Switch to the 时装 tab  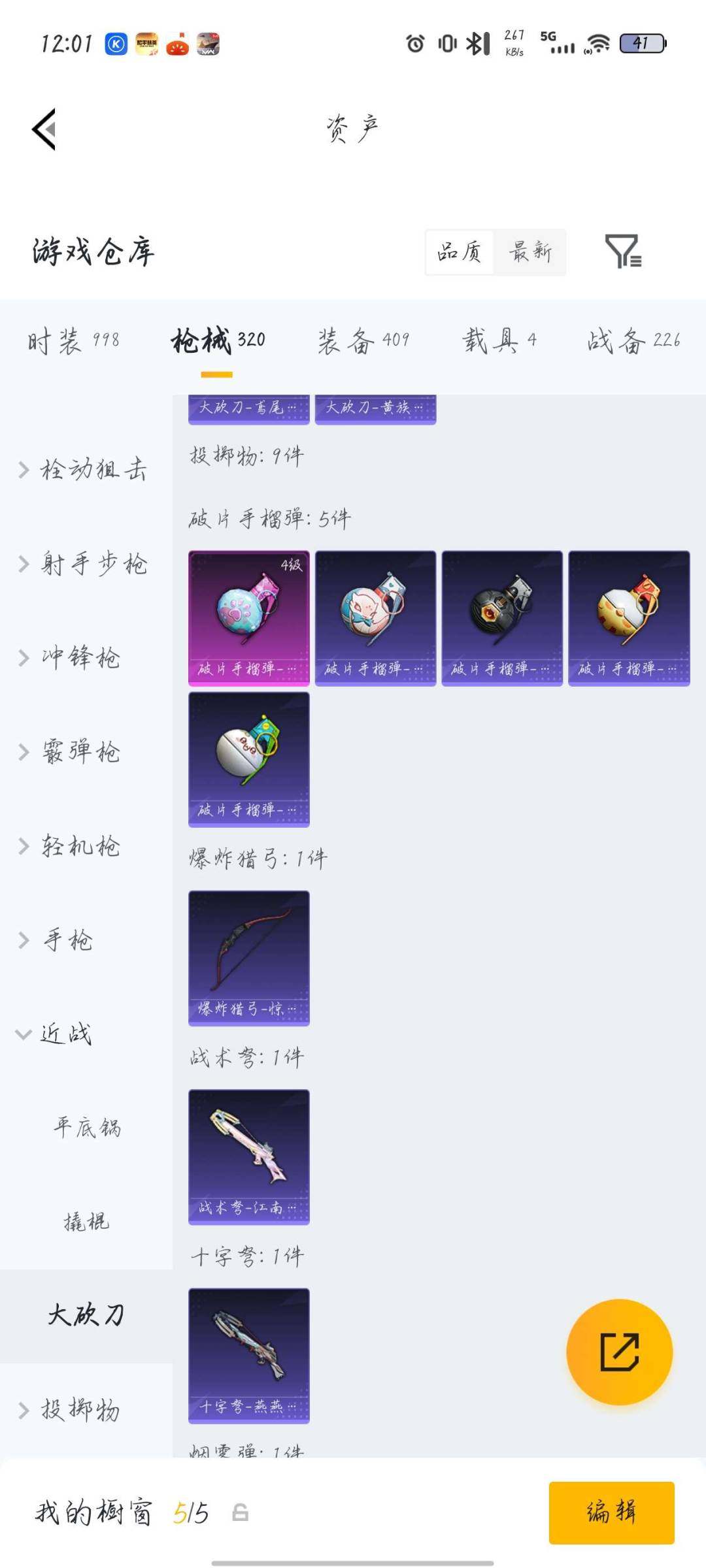point(72,340)
